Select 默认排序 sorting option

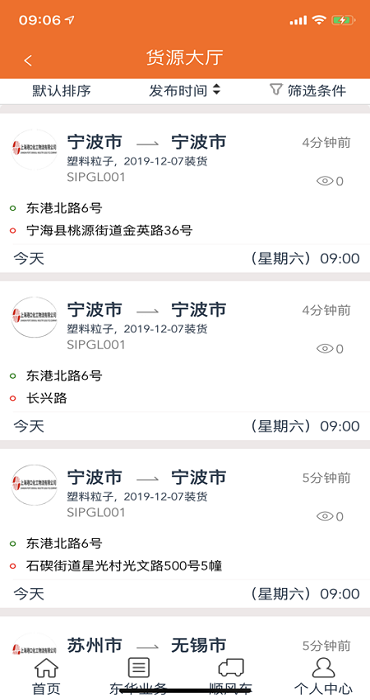point(62,91)
